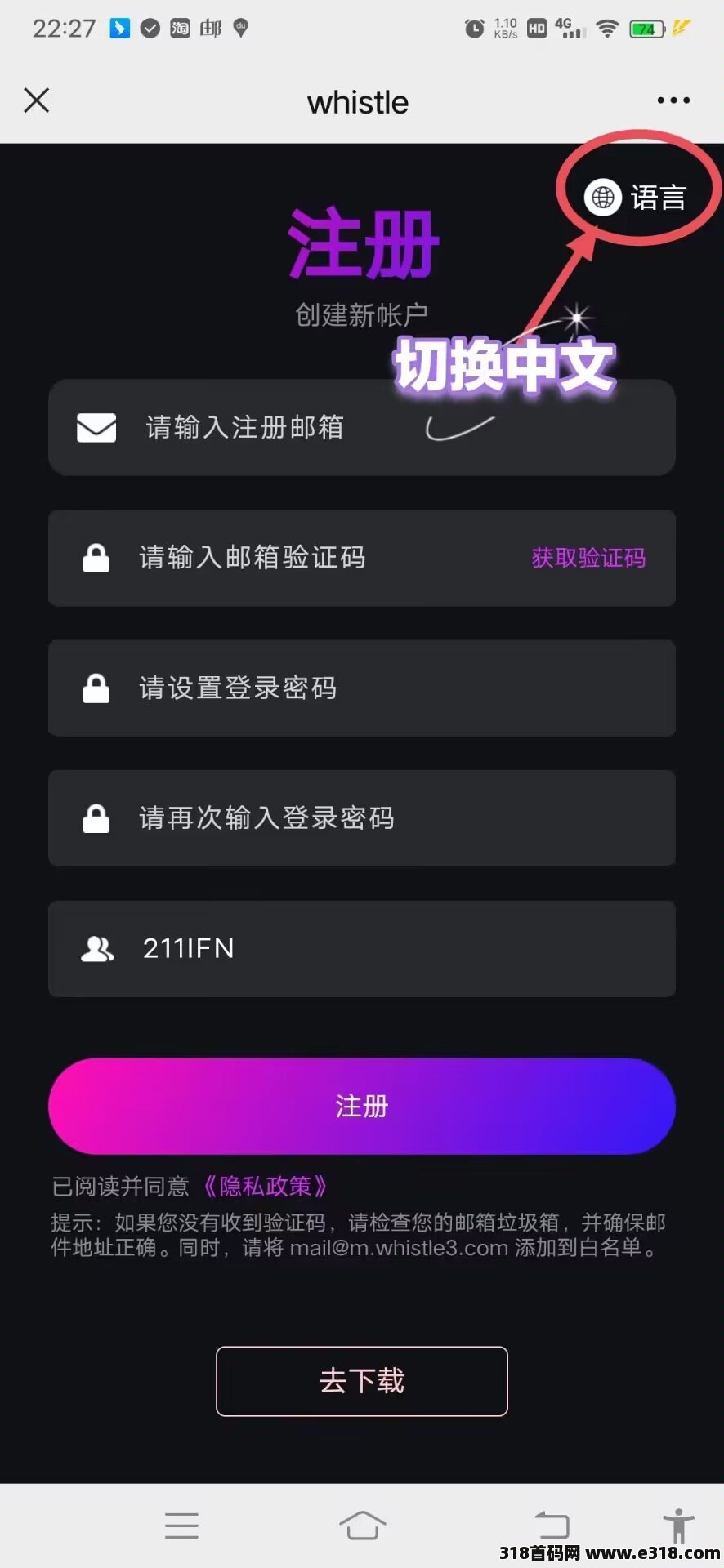The width and height of the screenshot is (724, 1568).
Task: Select the 请设置登录密码 password field
Action: point(362,688)
